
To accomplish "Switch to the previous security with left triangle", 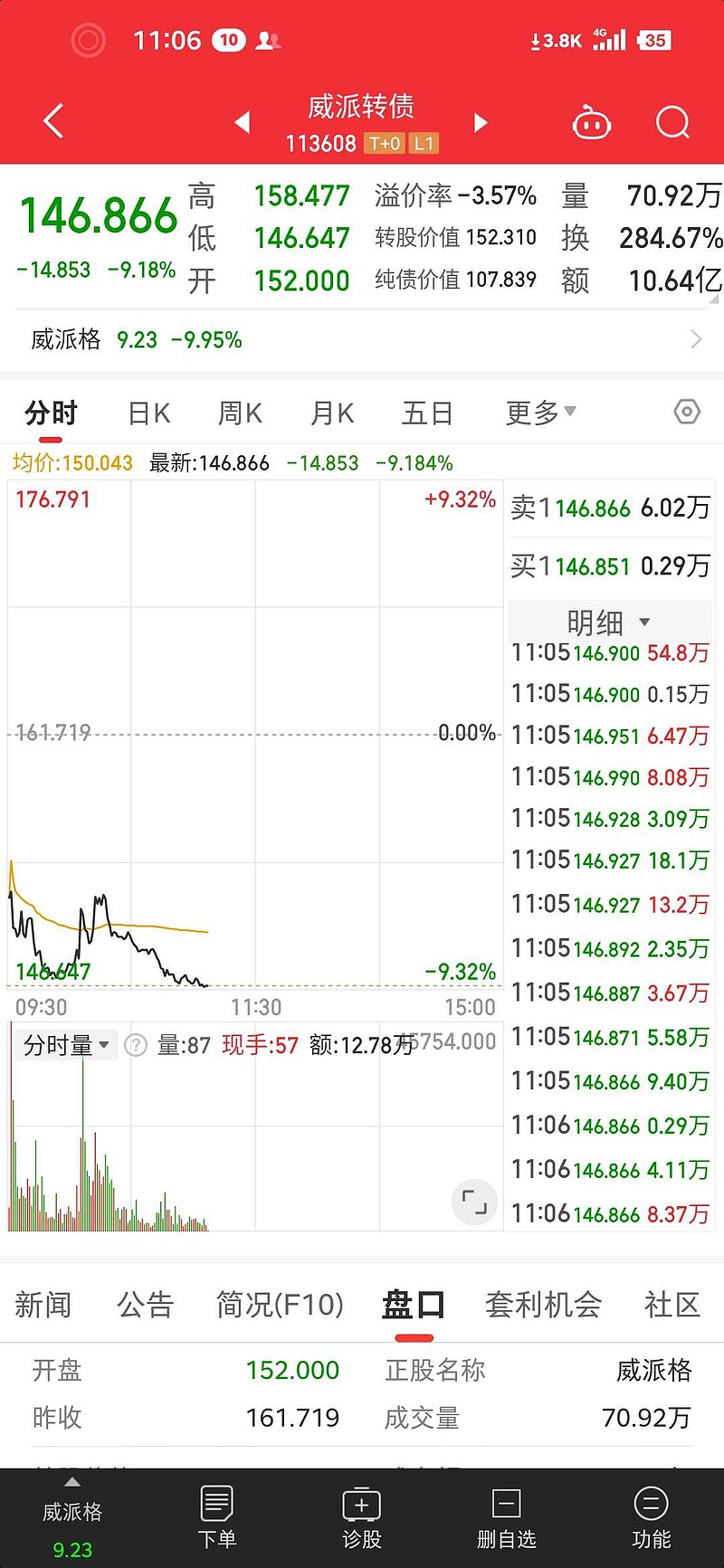I will point(242,122).
